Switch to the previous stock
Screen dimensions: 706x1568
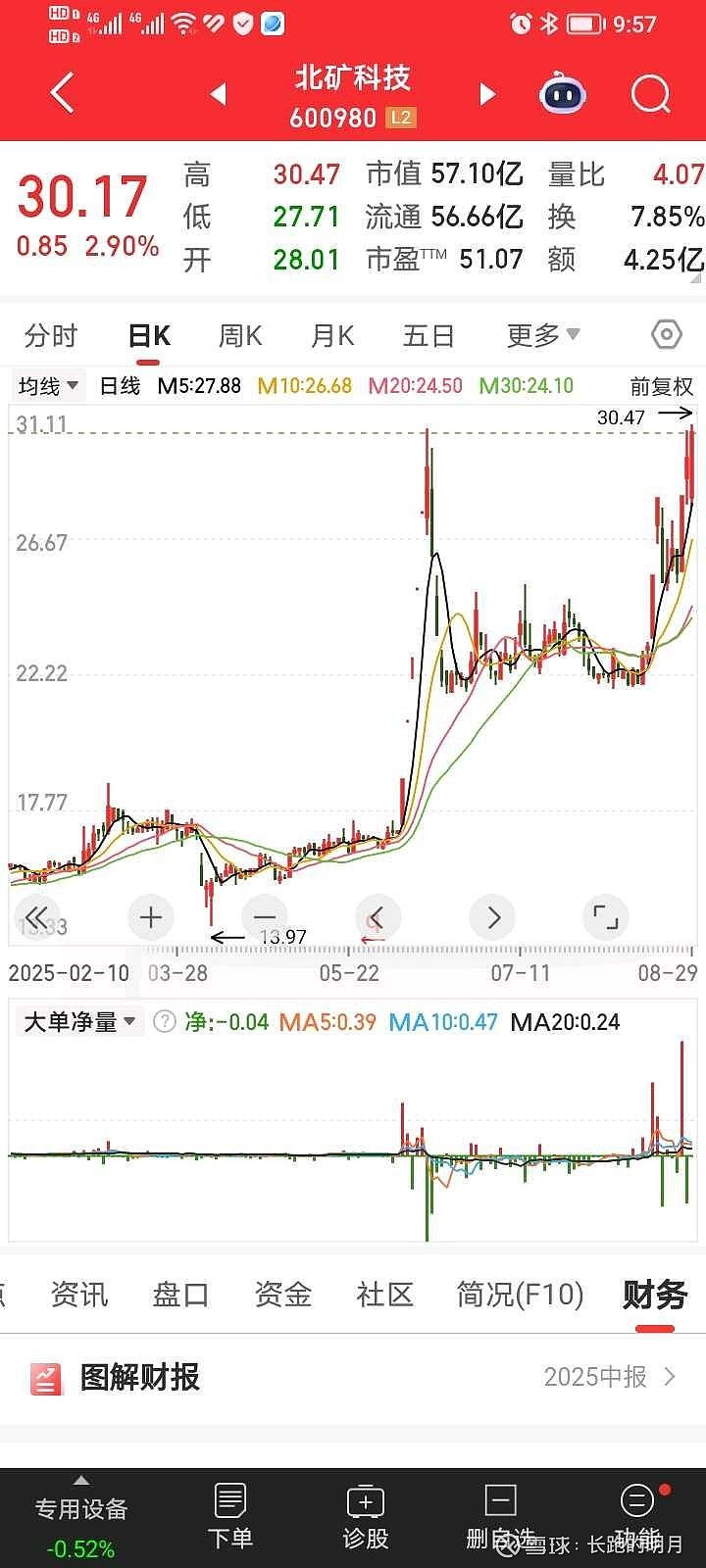(x=219, y=95)
